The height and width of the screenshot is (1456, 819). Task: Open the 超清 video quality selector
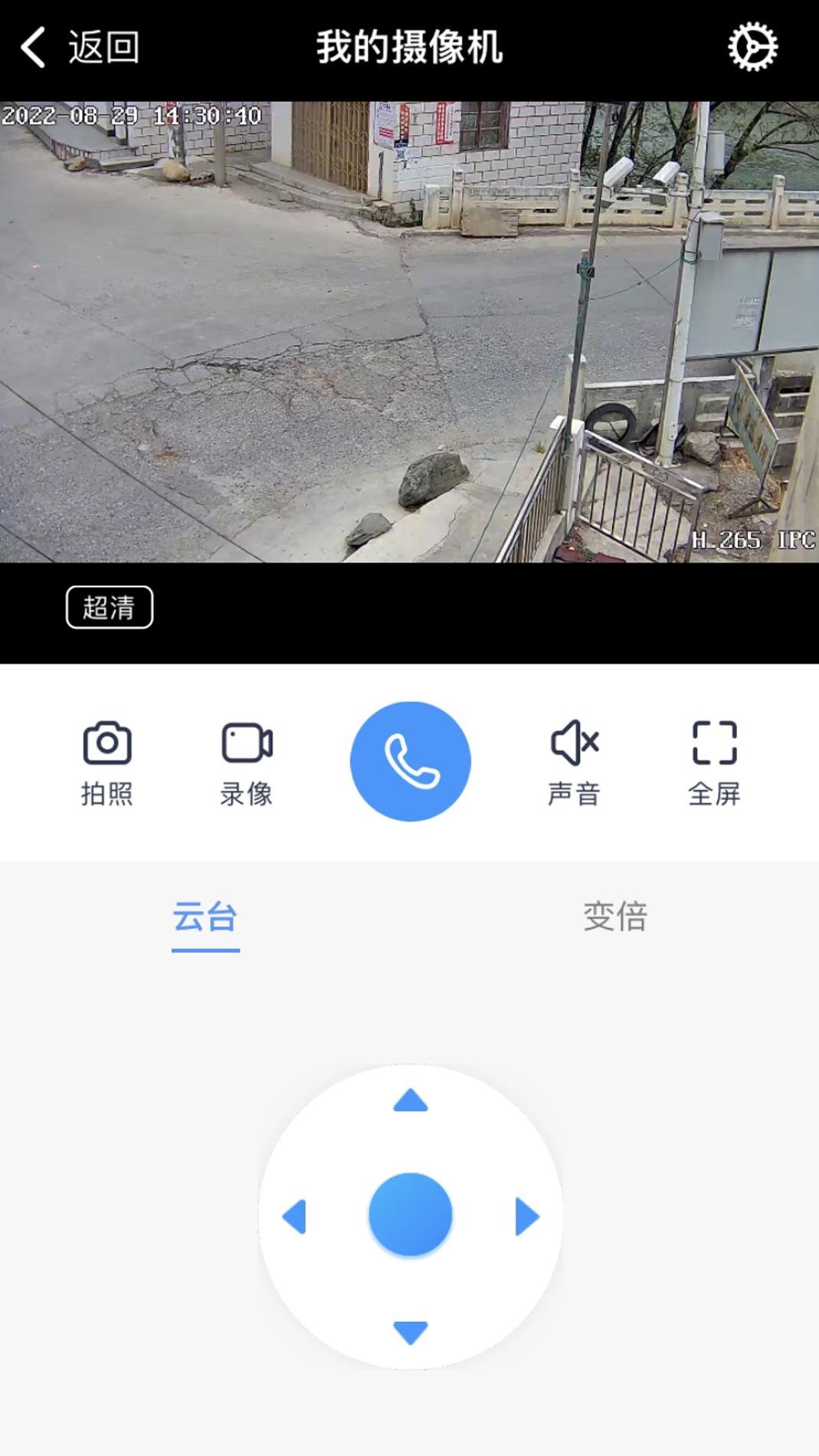110,607
